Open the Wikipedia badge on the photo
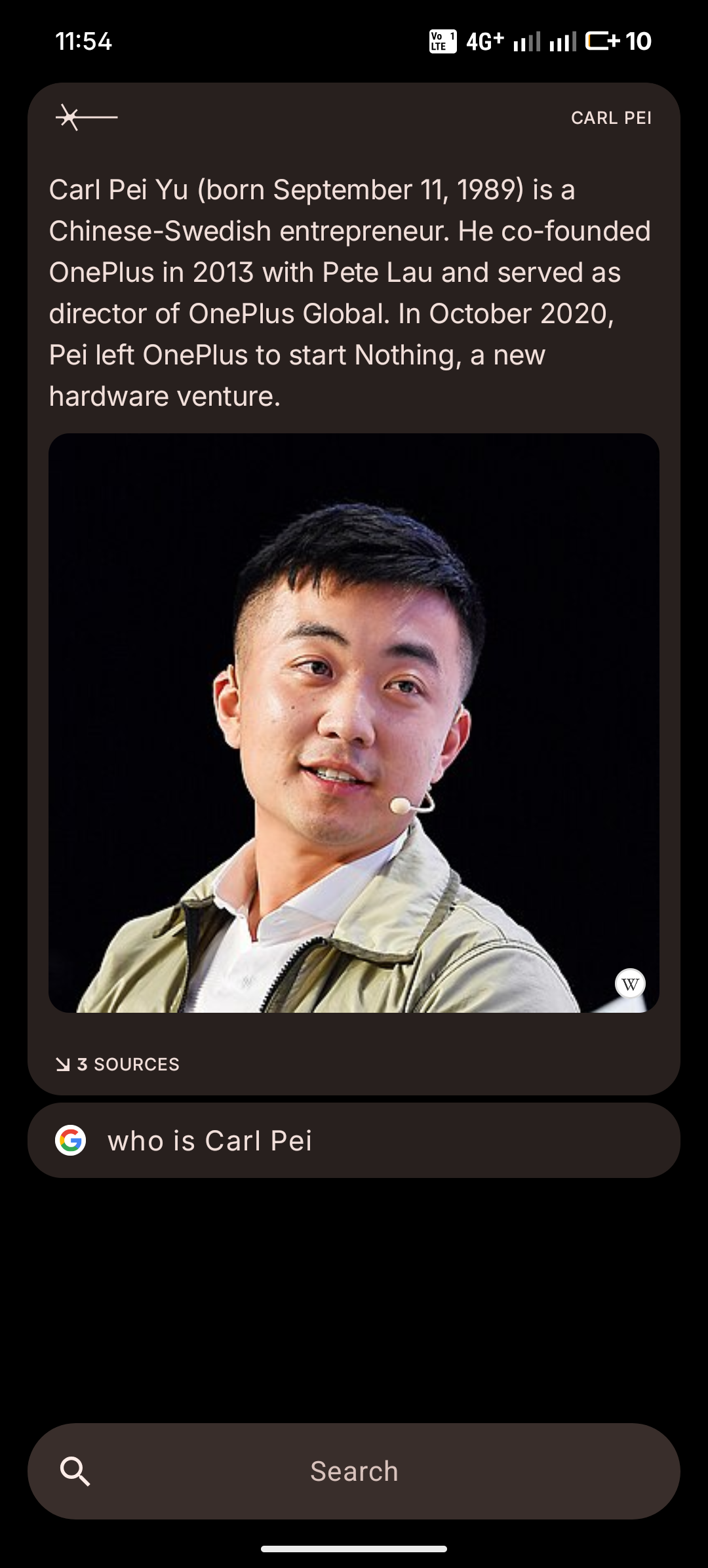 click(630, 983)
